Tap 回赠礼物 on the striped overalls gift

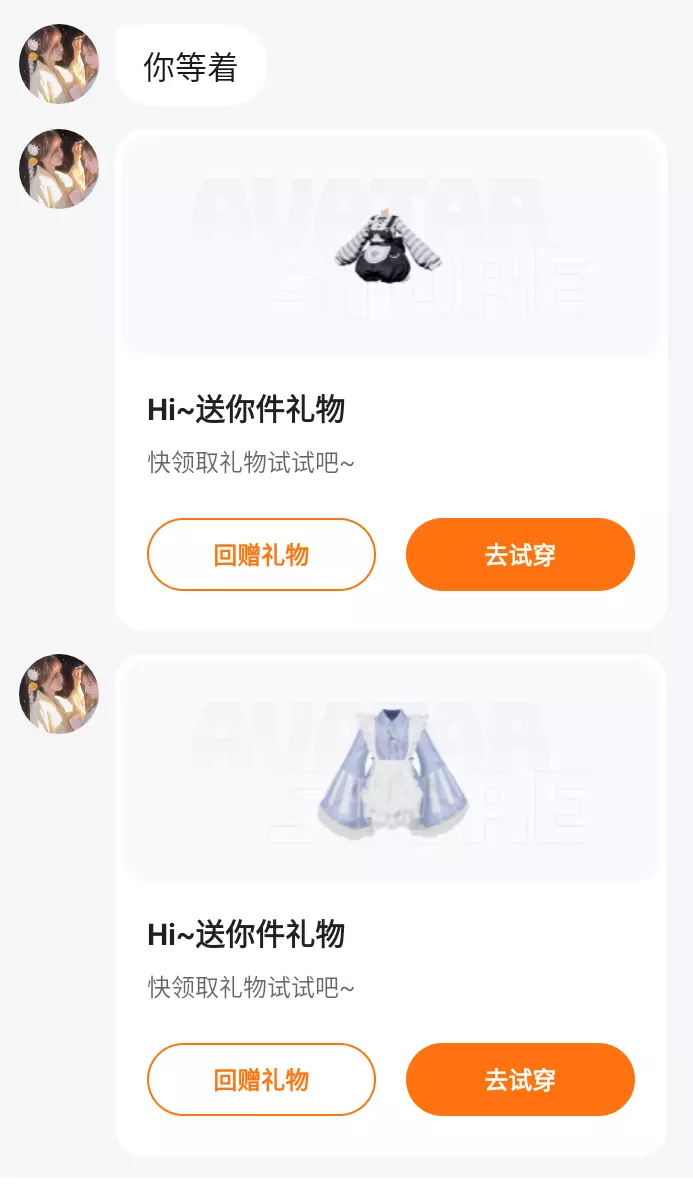point(261,555)
